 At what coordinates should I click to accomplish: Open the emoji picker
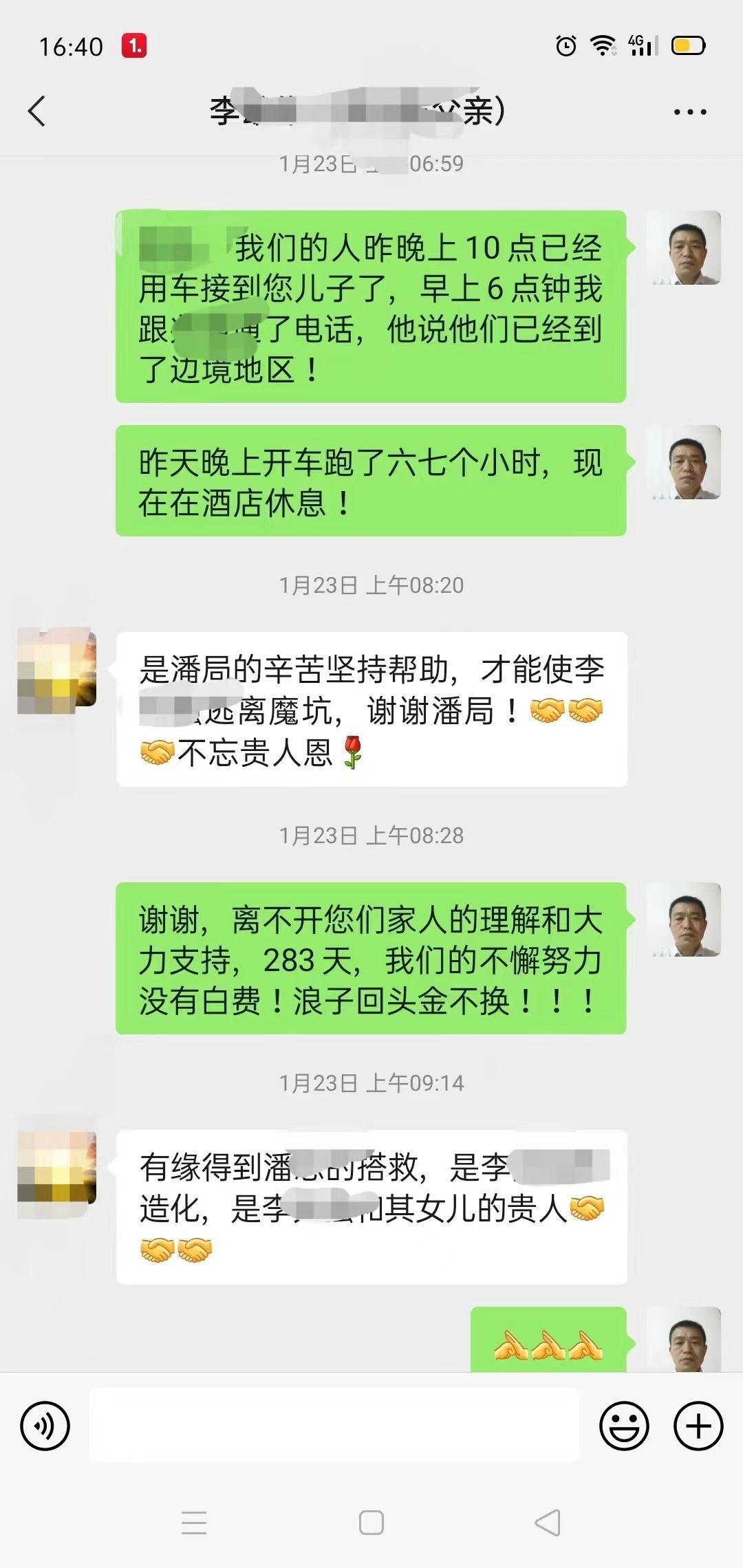pos(624,1426)
